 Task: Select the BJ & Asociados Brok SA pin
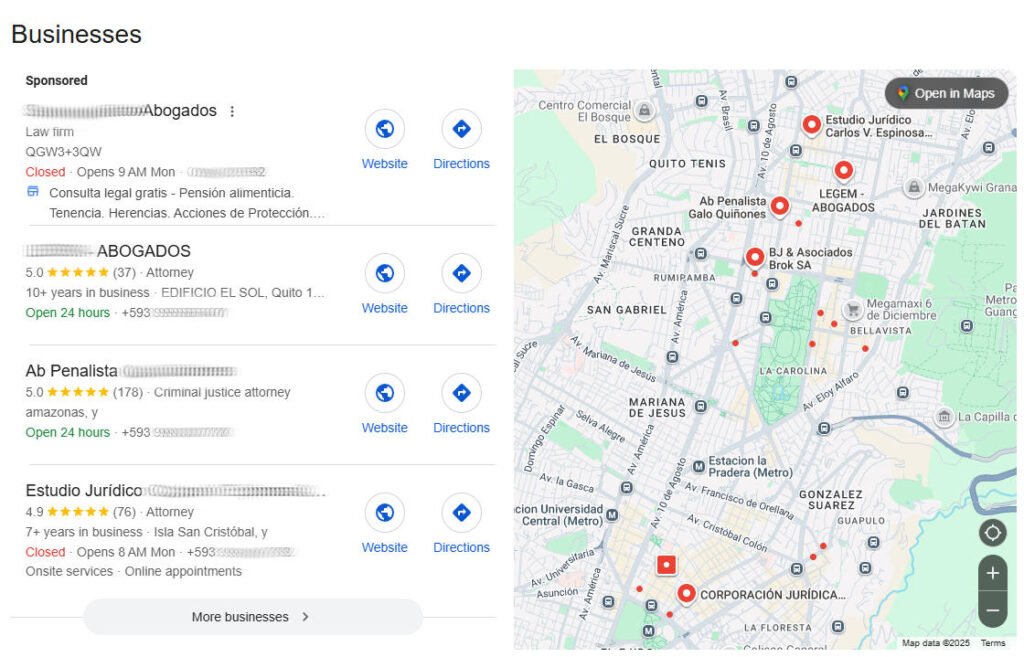coord(755,256)
